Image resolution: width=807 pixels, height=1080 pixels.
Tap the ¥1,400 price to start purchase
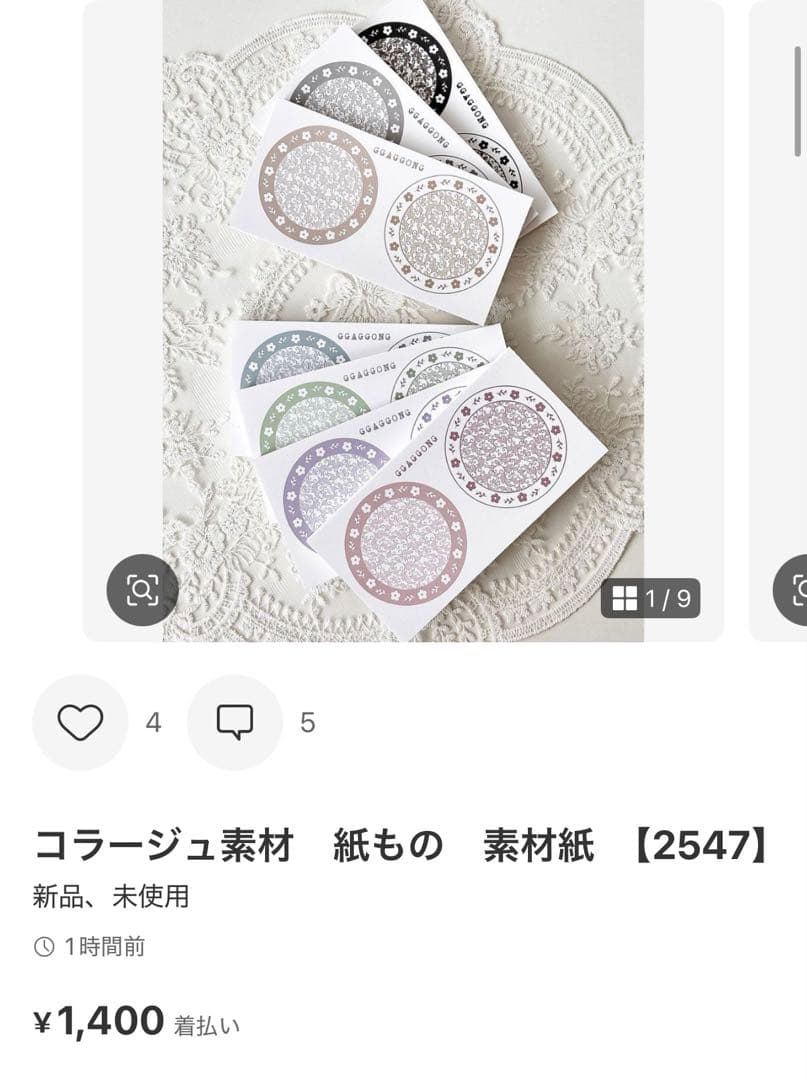(98, 1023)
